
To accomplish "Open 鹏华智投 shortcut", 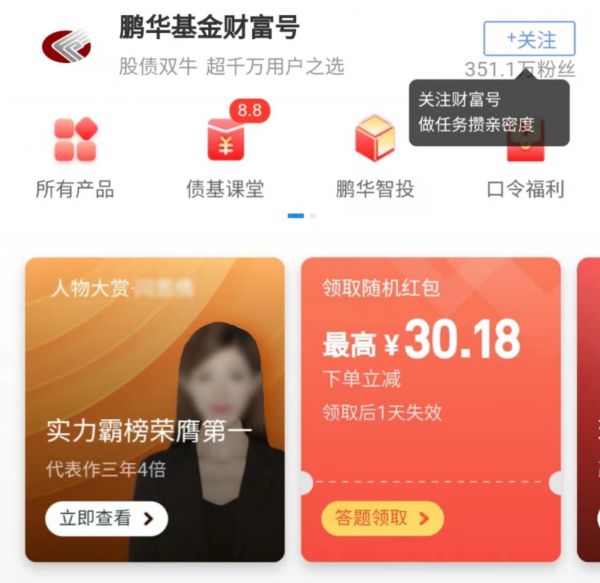I will click(375, 156).
